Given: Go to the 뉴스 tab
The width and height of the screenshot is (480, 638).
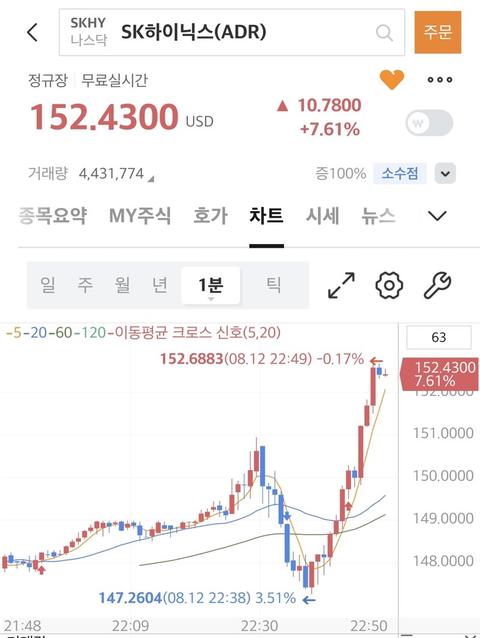Looking at the screenshot, I should 378,215.
